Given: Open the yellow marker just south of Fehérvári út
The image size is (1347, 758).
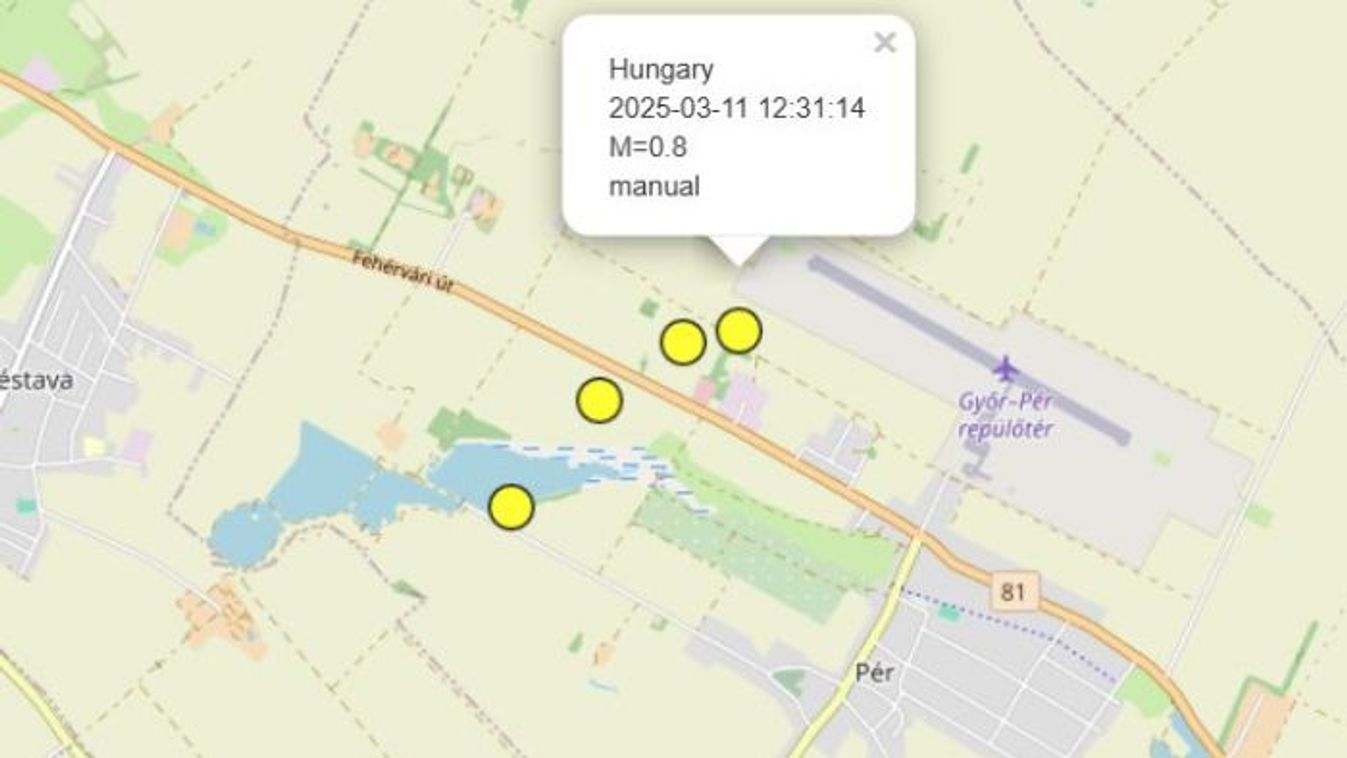Looking at the screenshot, I should tap(600, 400).
